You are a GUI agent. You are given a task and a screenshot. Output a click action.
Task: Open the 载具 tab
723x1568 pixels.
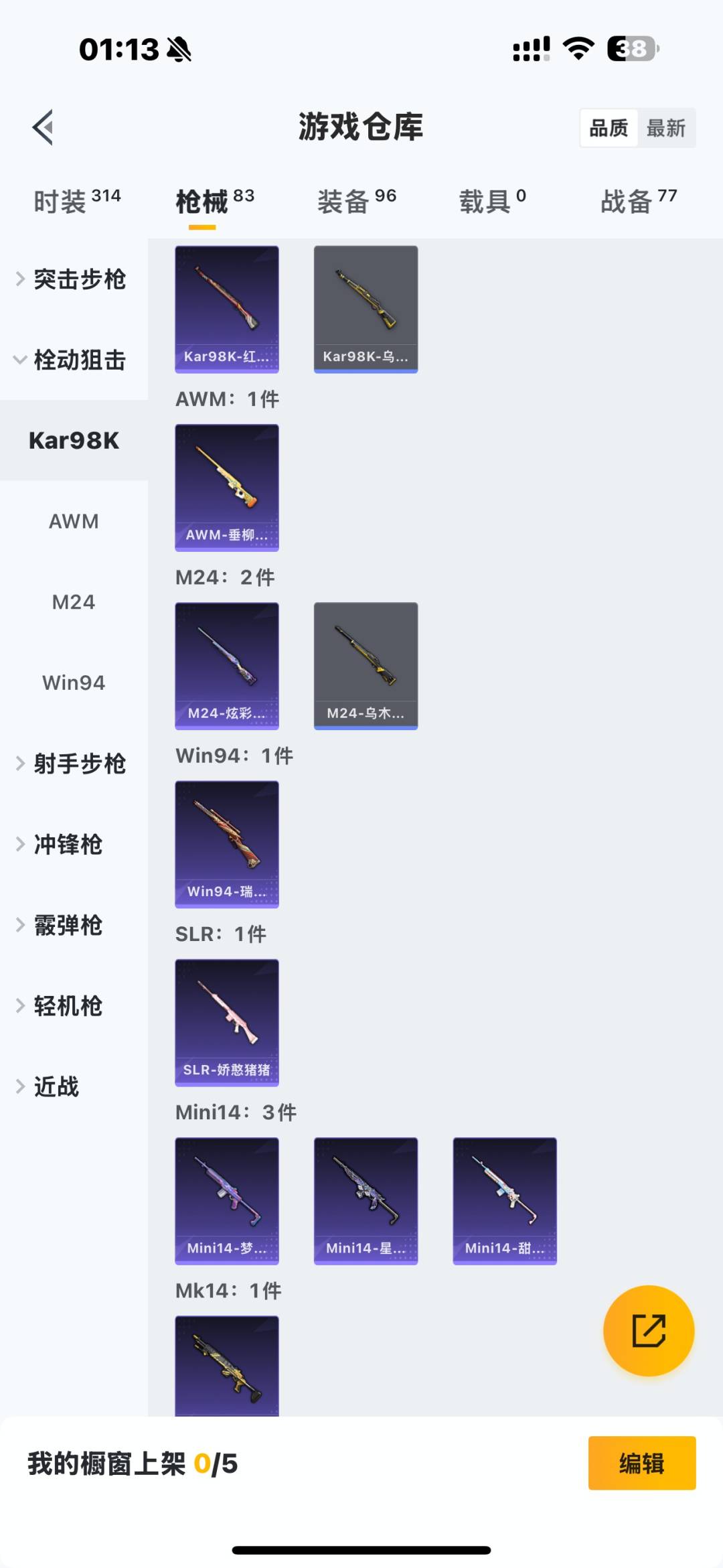point(492,201)
